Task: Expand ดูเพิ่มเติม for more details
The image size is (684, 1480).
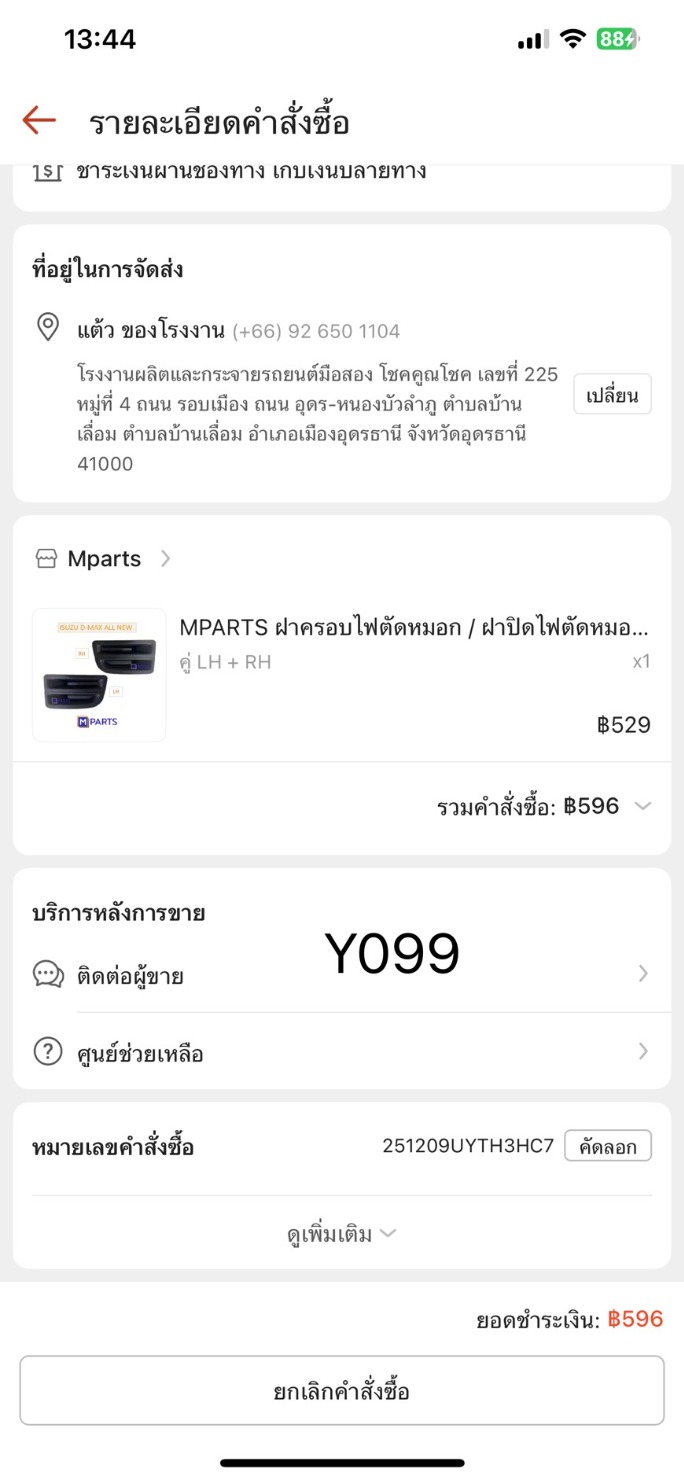Action: pyautogui.click(x=341, y=1234)
